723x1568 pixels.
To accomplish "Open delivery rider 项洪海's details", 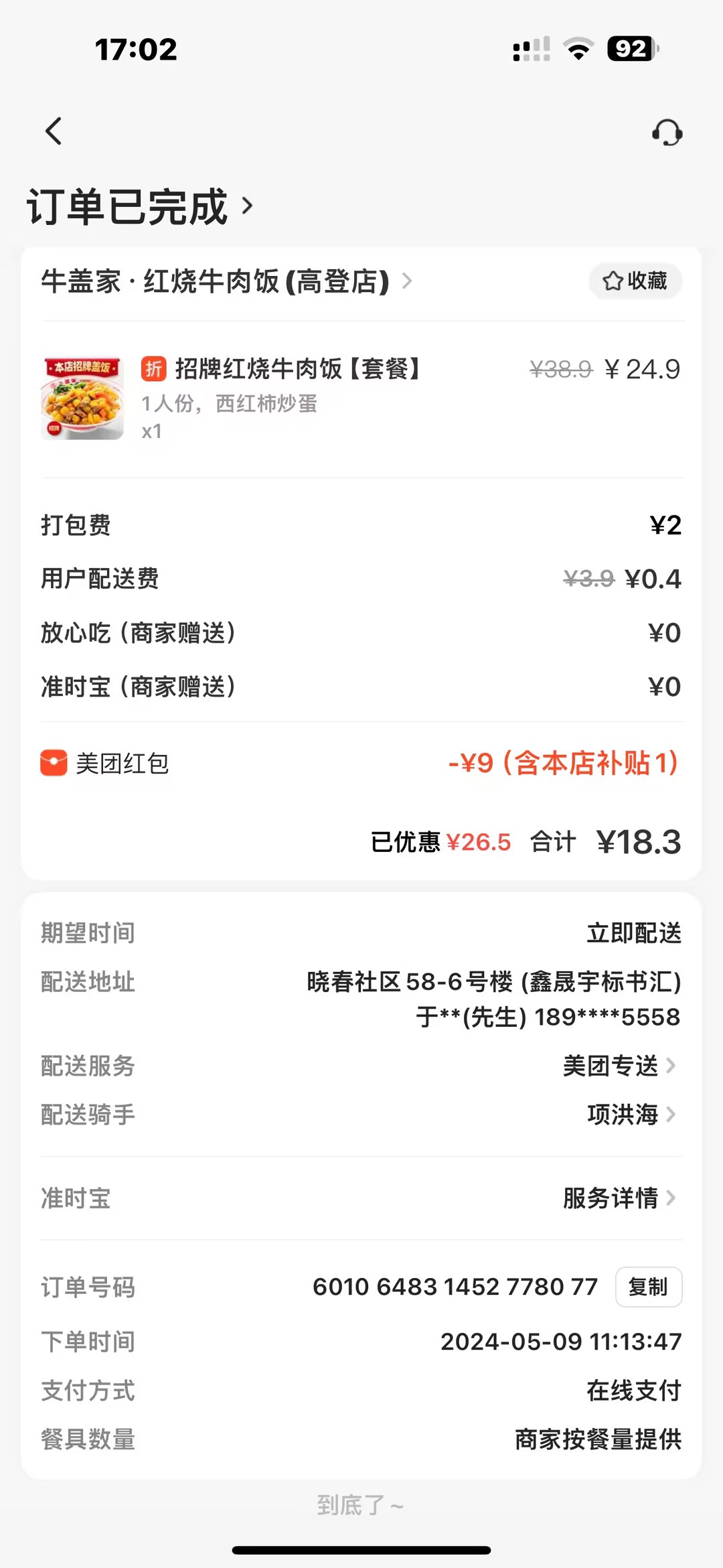I will point(631,1115).
